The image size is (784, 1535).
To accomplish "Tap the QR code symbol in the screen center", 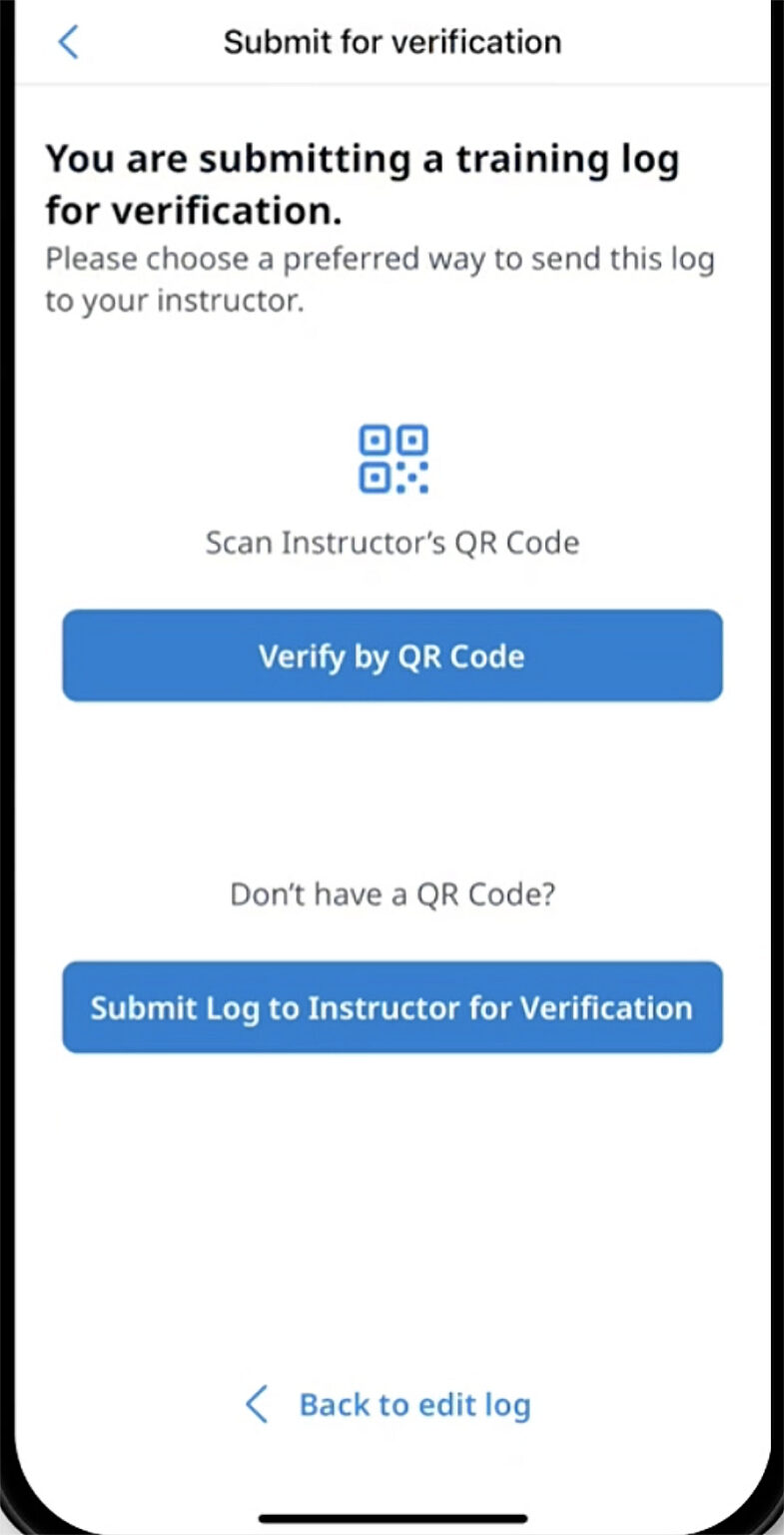I will tap(392, 457).
